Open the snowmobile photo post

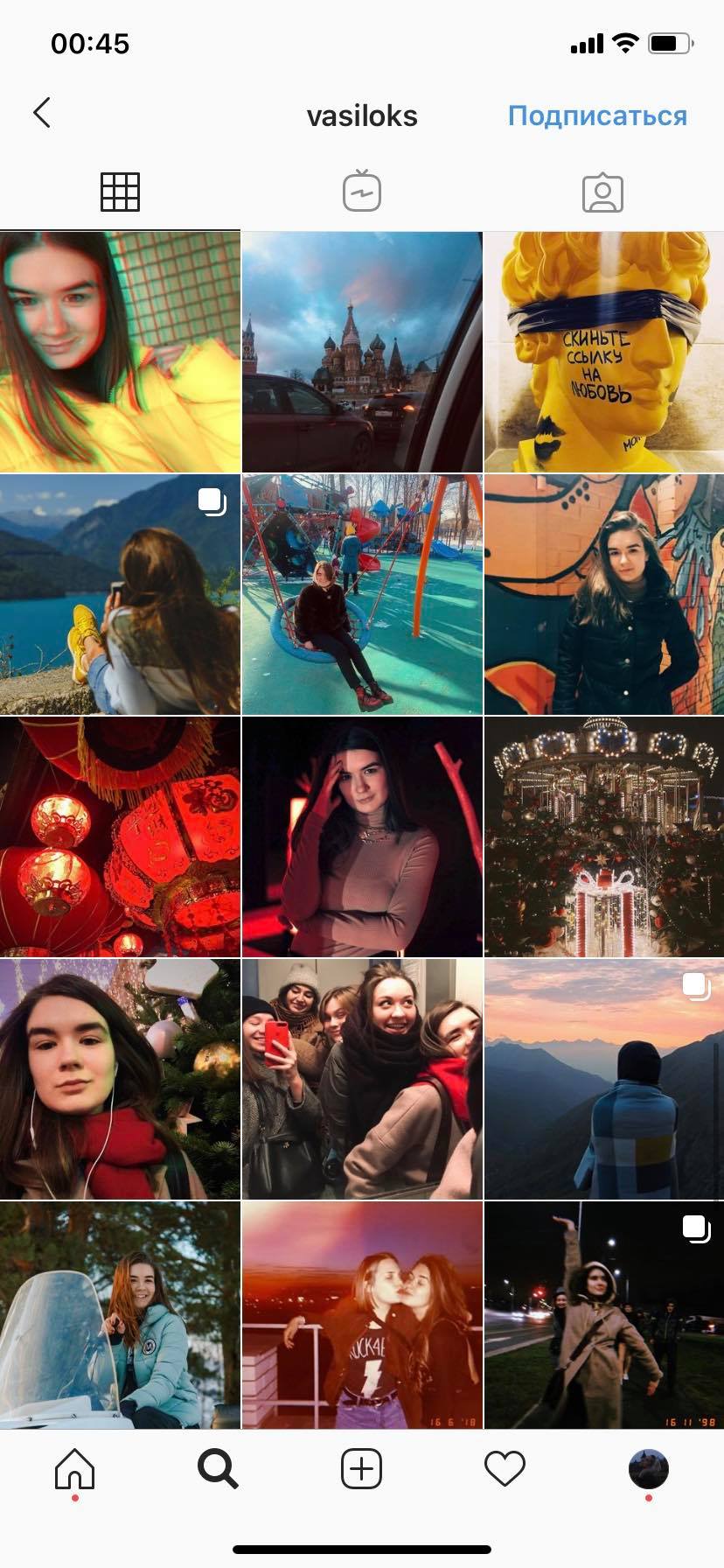tap(120, 1314)
